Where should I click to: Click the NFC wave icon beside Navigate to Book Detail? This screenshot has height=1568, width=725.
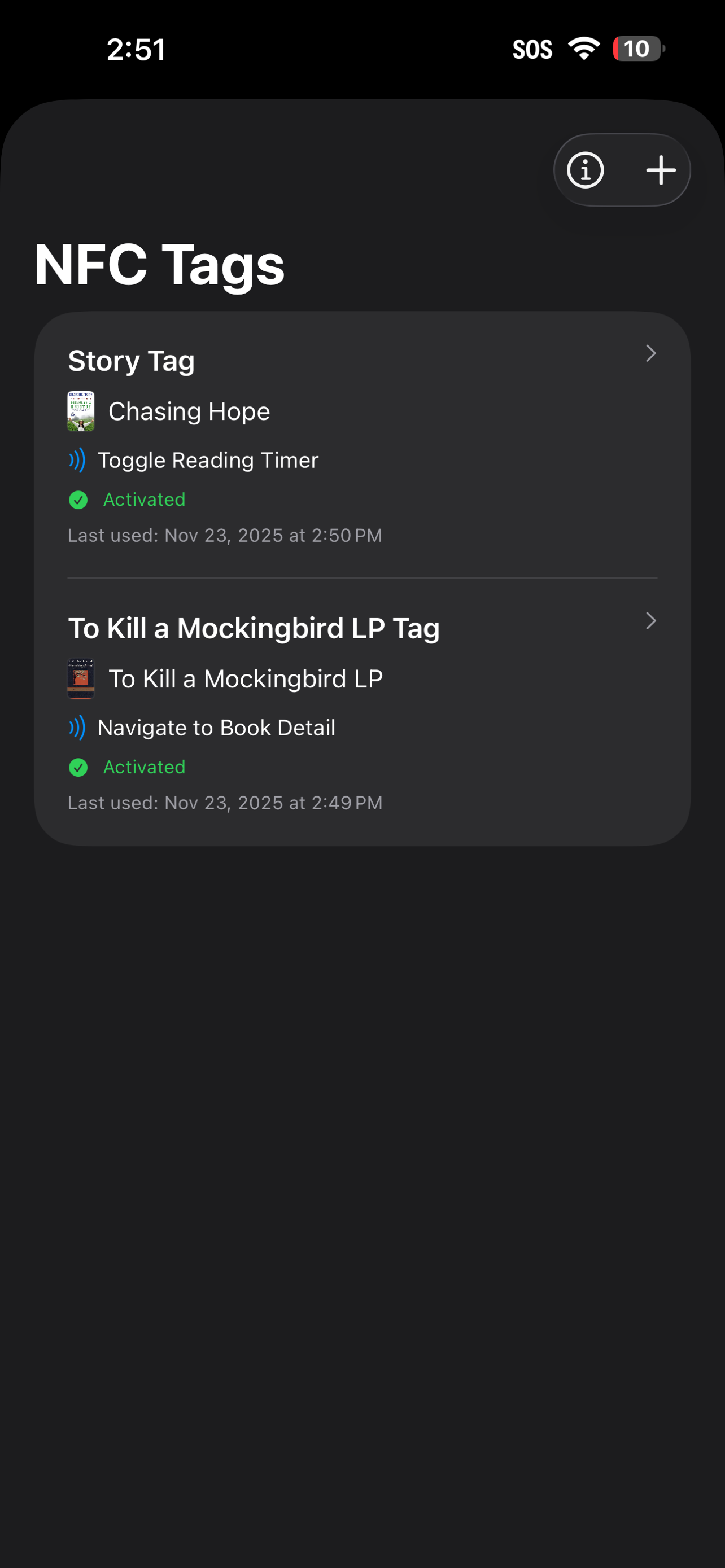(x=78, y=728)
